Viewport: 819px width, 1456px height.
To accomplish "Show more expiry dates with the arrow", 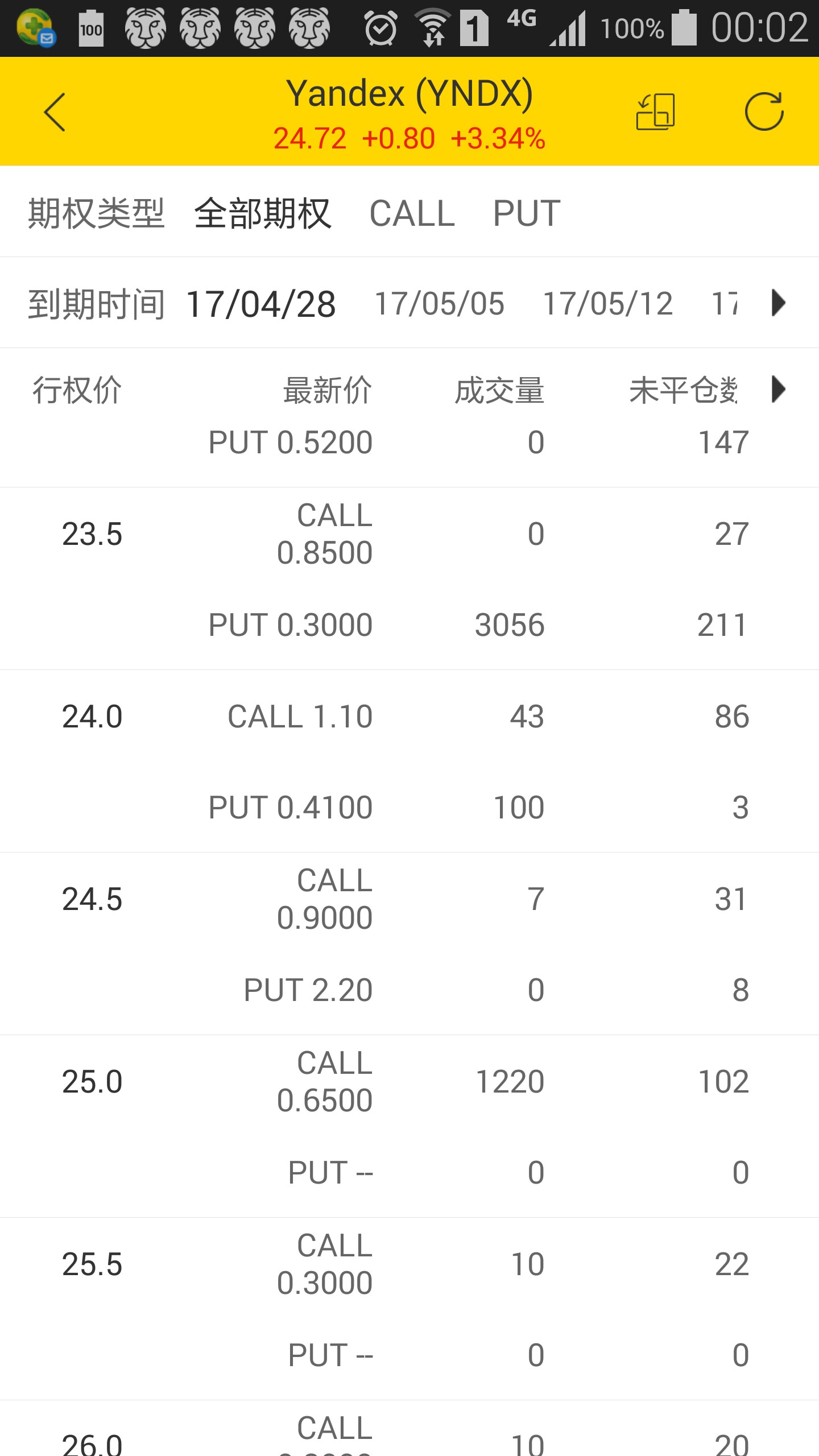I will (779, 303).
